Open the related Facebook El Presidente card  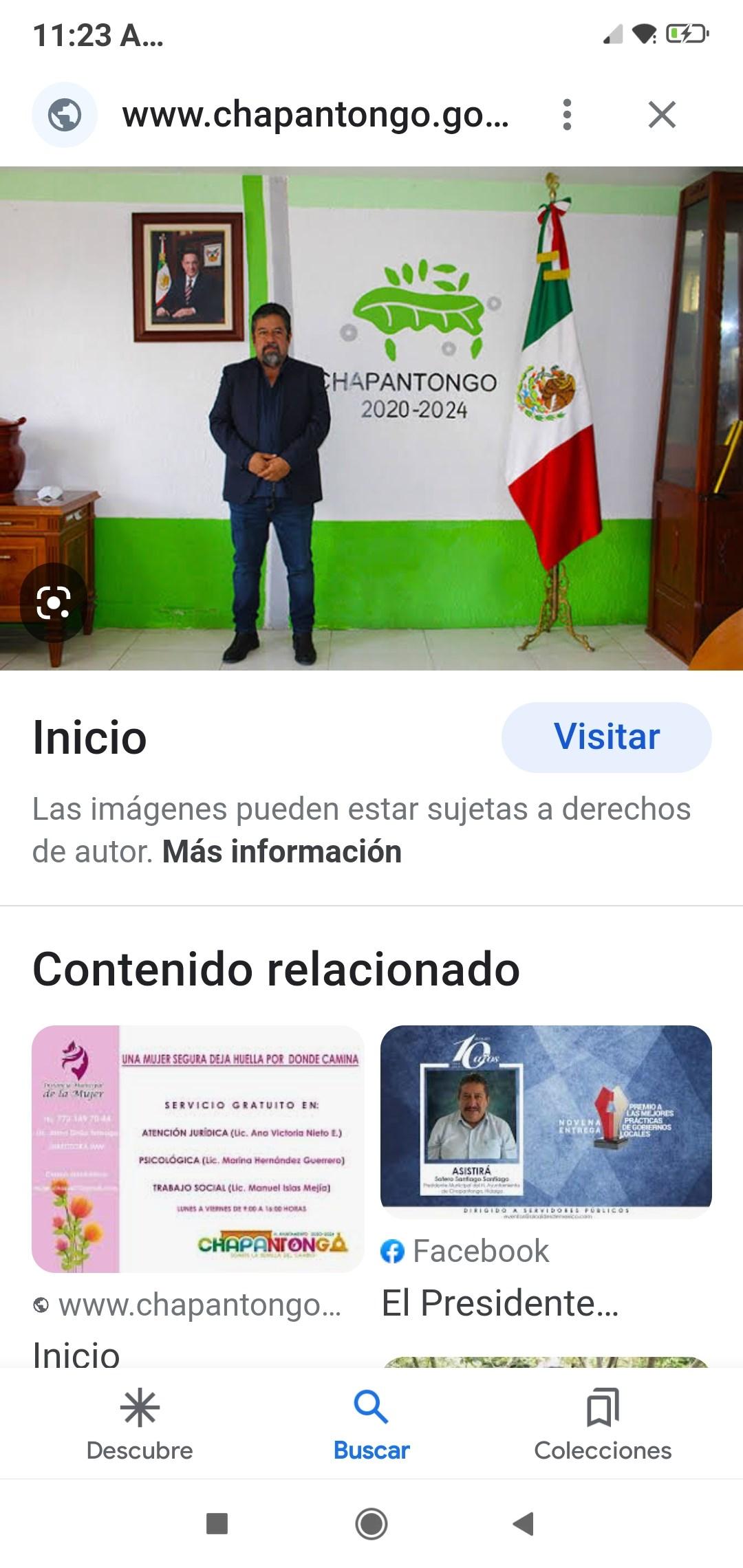pyautogui.click(x=546, y=1122)
